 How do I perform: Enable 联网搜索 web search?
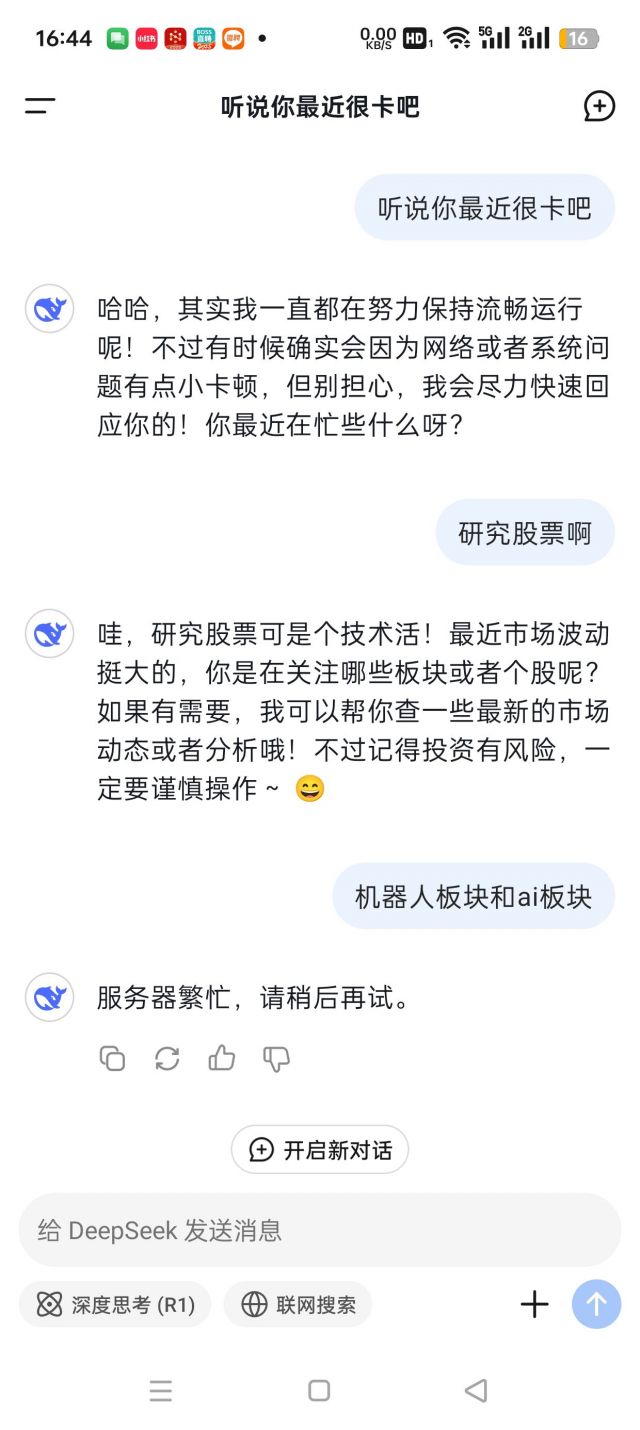point(298,1304)
